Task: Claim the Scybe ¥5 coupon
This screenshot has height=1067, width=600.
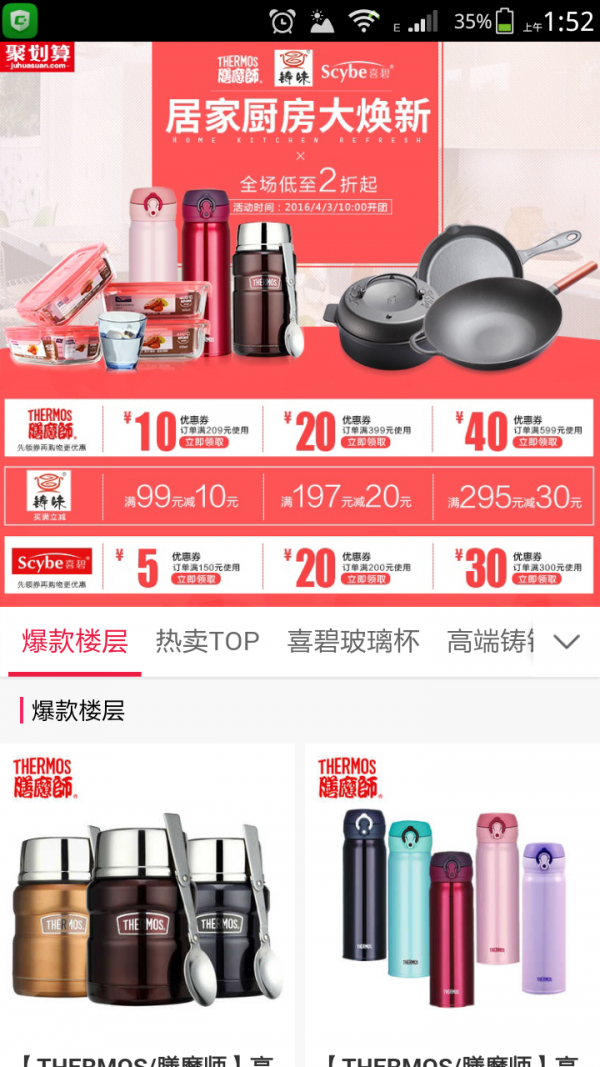Action: click(x=197, y=579)
